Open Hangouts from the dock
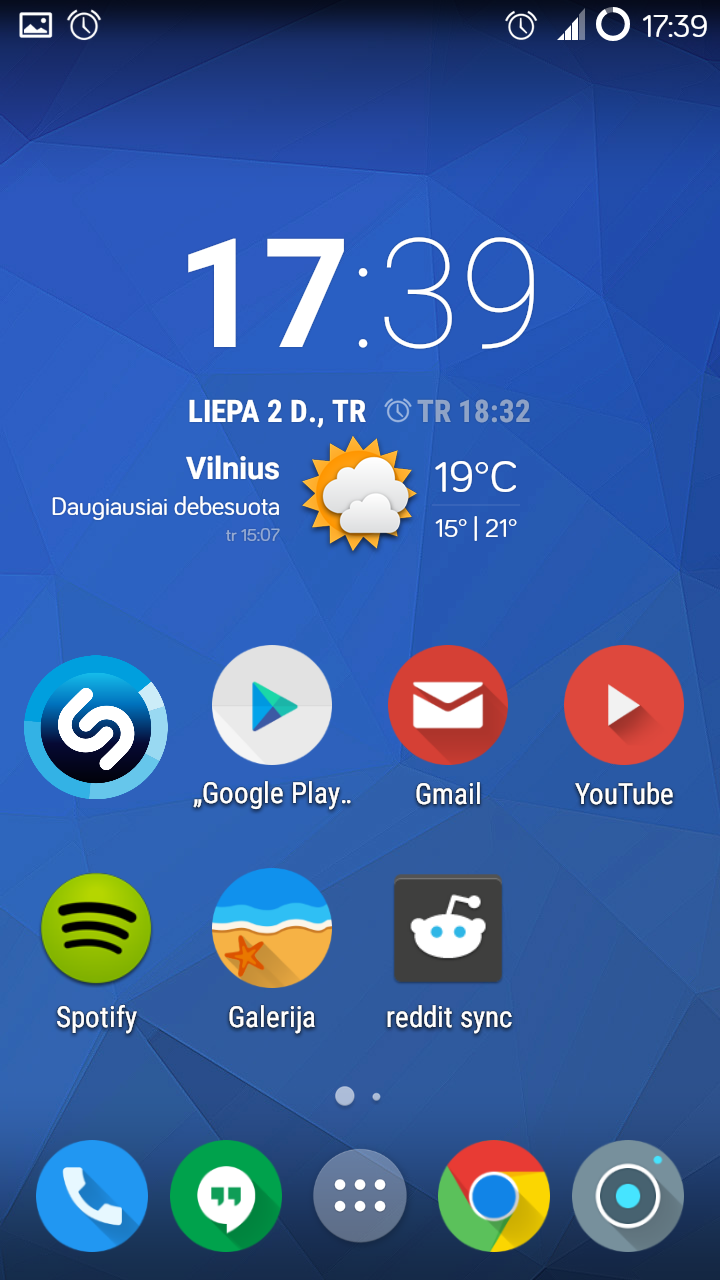 pyautogui.click(x=226, y=1196)
